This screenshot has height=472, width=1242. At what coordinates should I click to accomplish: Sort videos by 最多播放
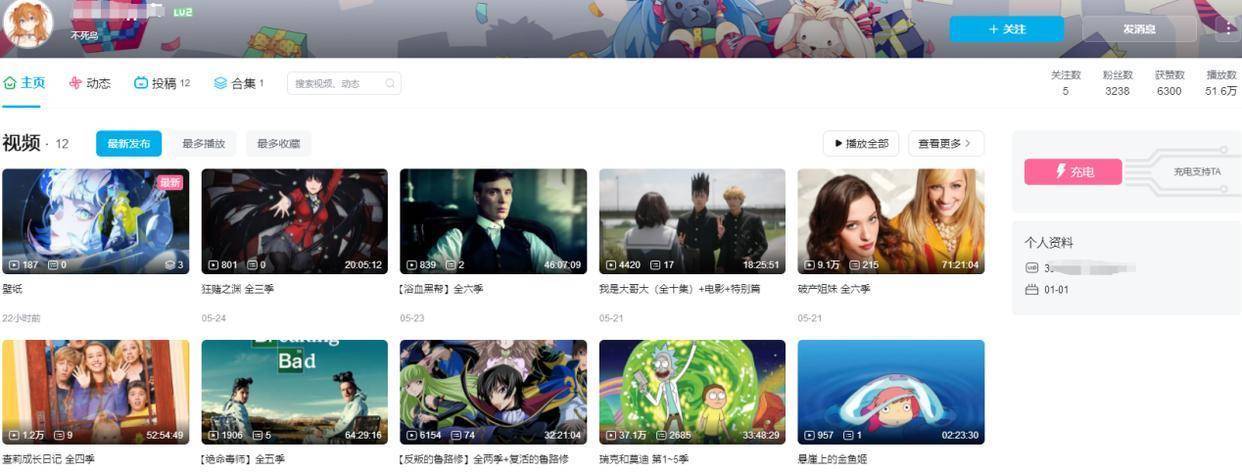(x=203, y=143)
